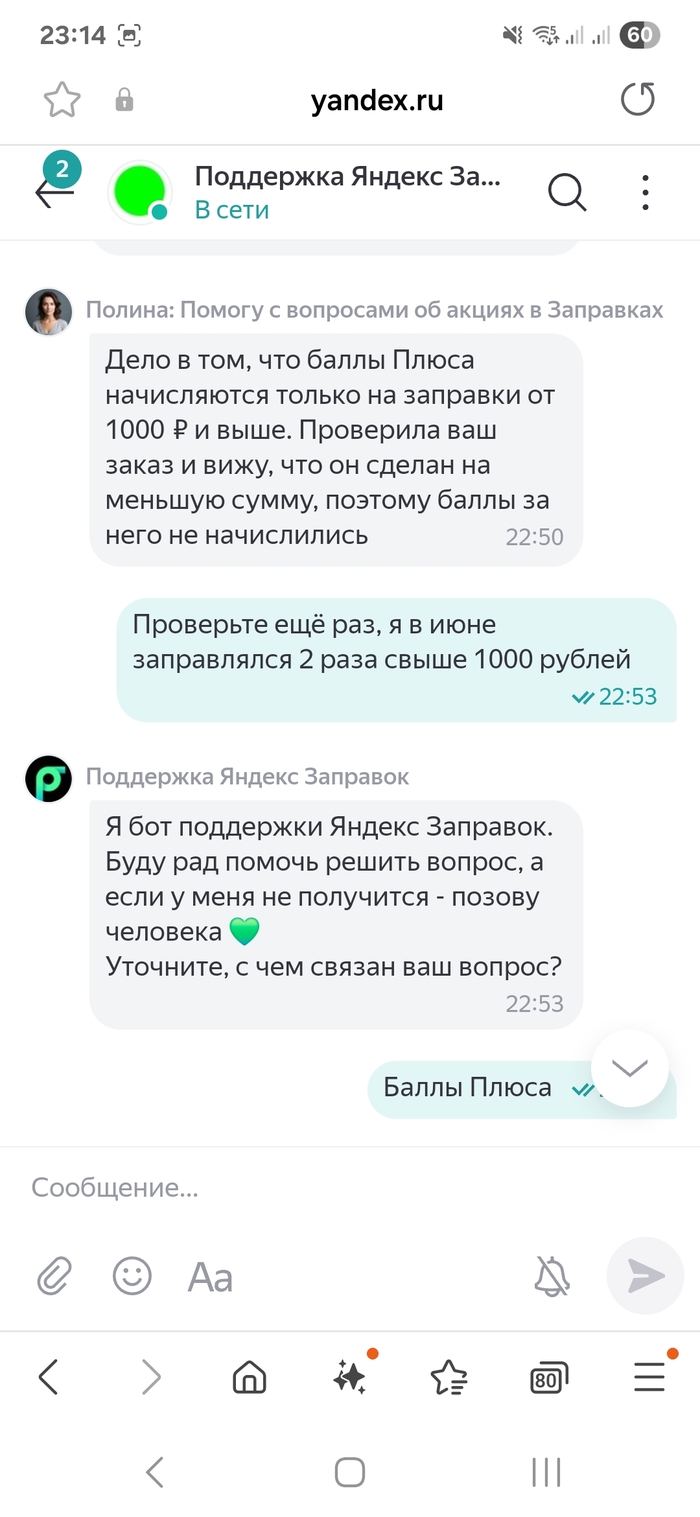Search within the chat messages
This screenshot has width=700, height=1517.
click(x=567, y=192)
